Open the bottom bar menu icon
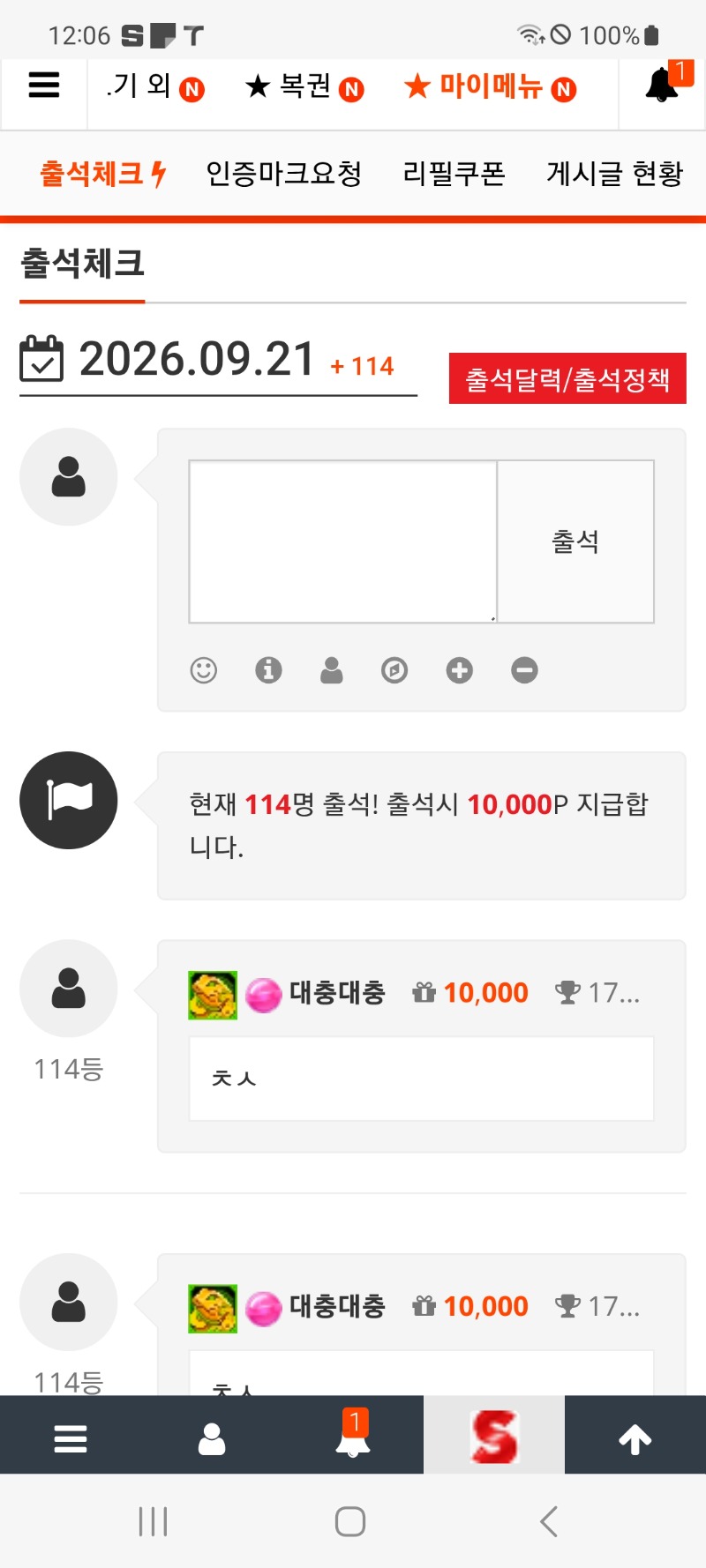The width and height of the screenshot is (706, 1568). (71, 1438)
